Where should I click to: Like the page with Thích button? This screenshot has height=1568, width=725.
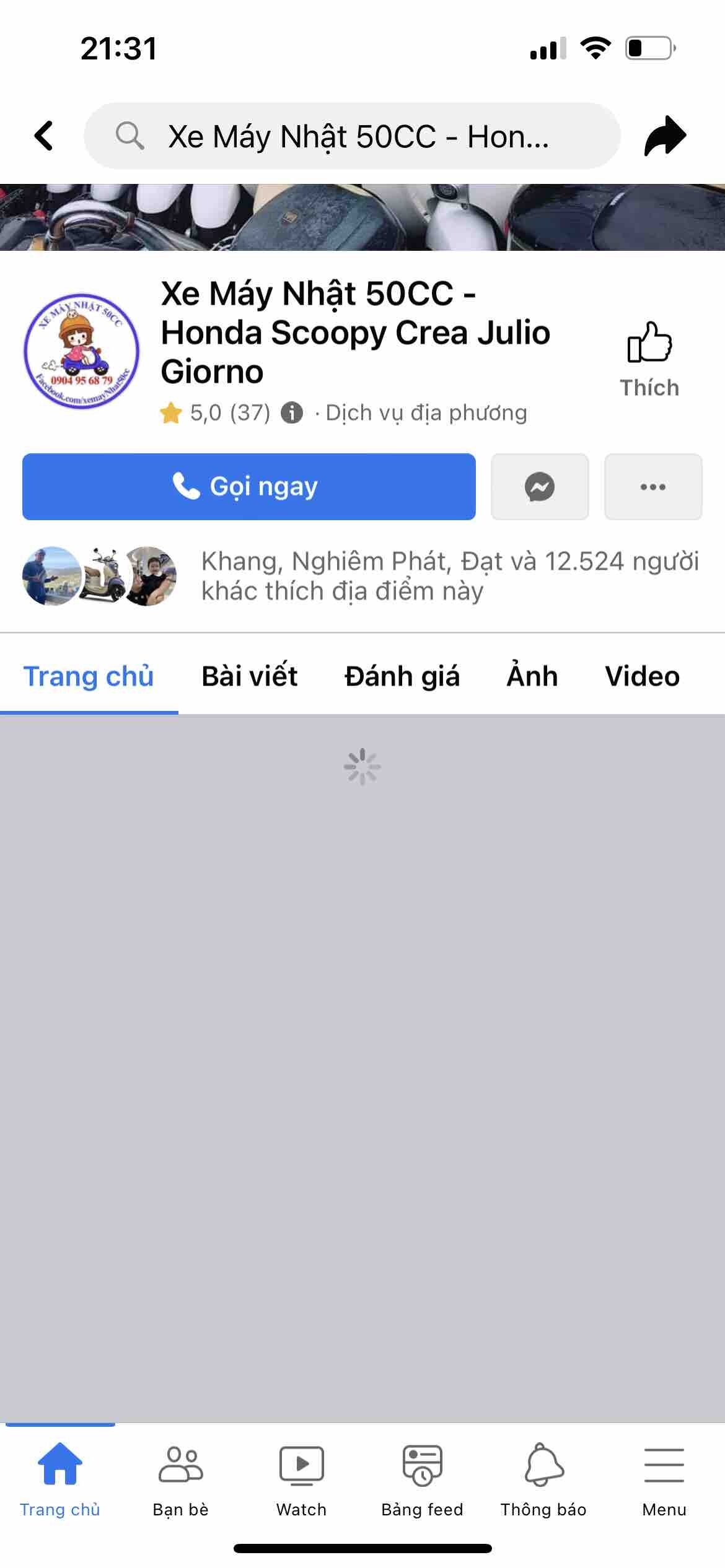tap(649, 359)
